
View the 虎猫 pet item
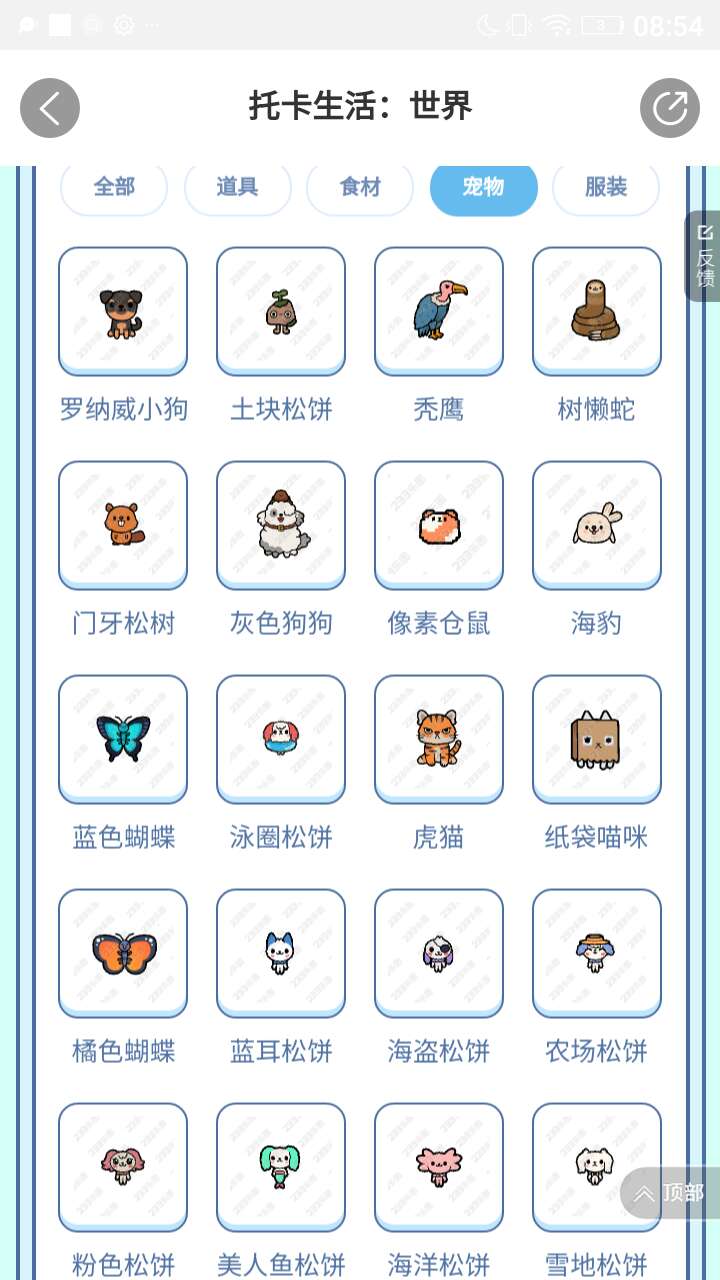point(439,739)
